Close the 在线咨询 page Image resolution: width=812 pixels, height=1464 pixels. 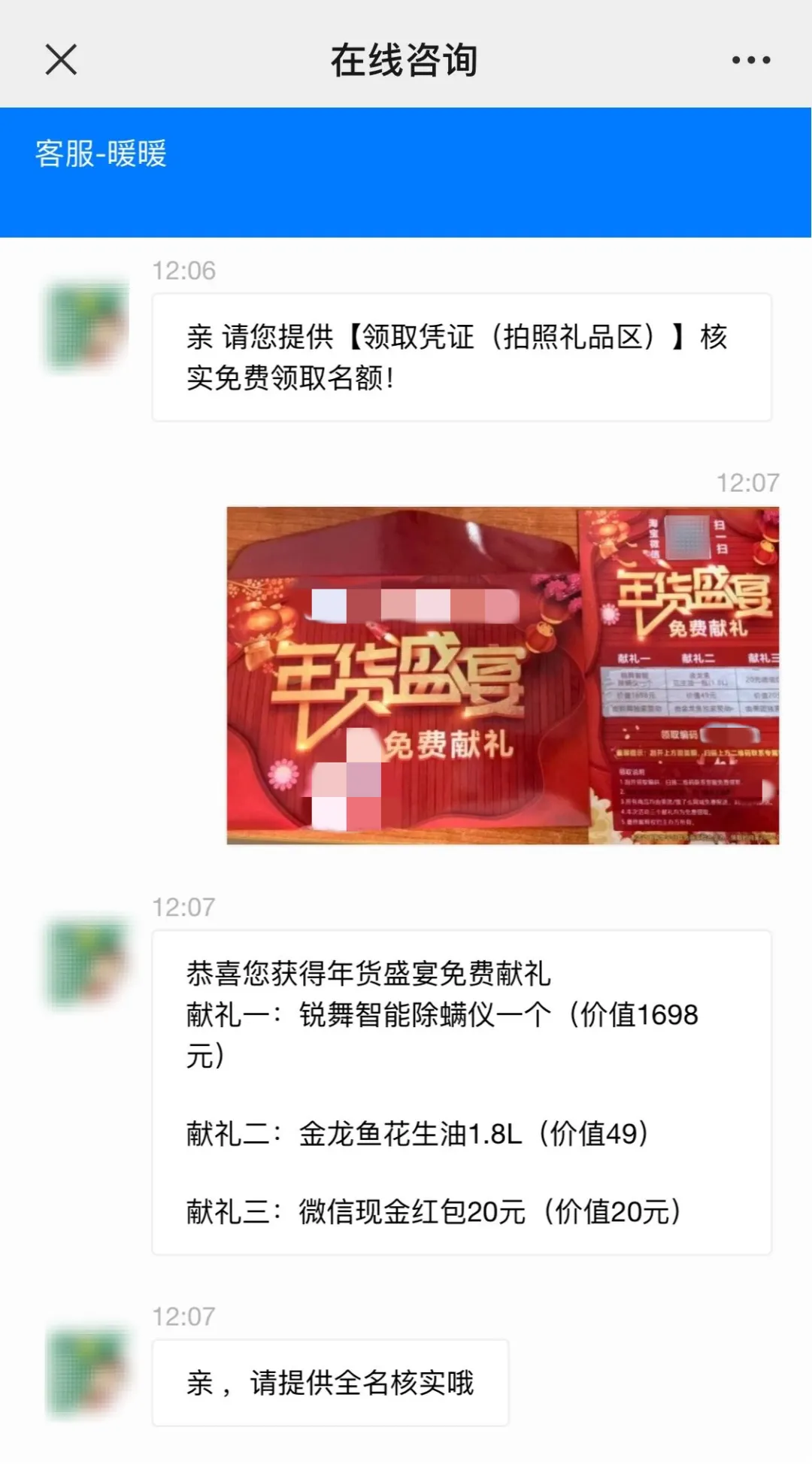(61, 59)
